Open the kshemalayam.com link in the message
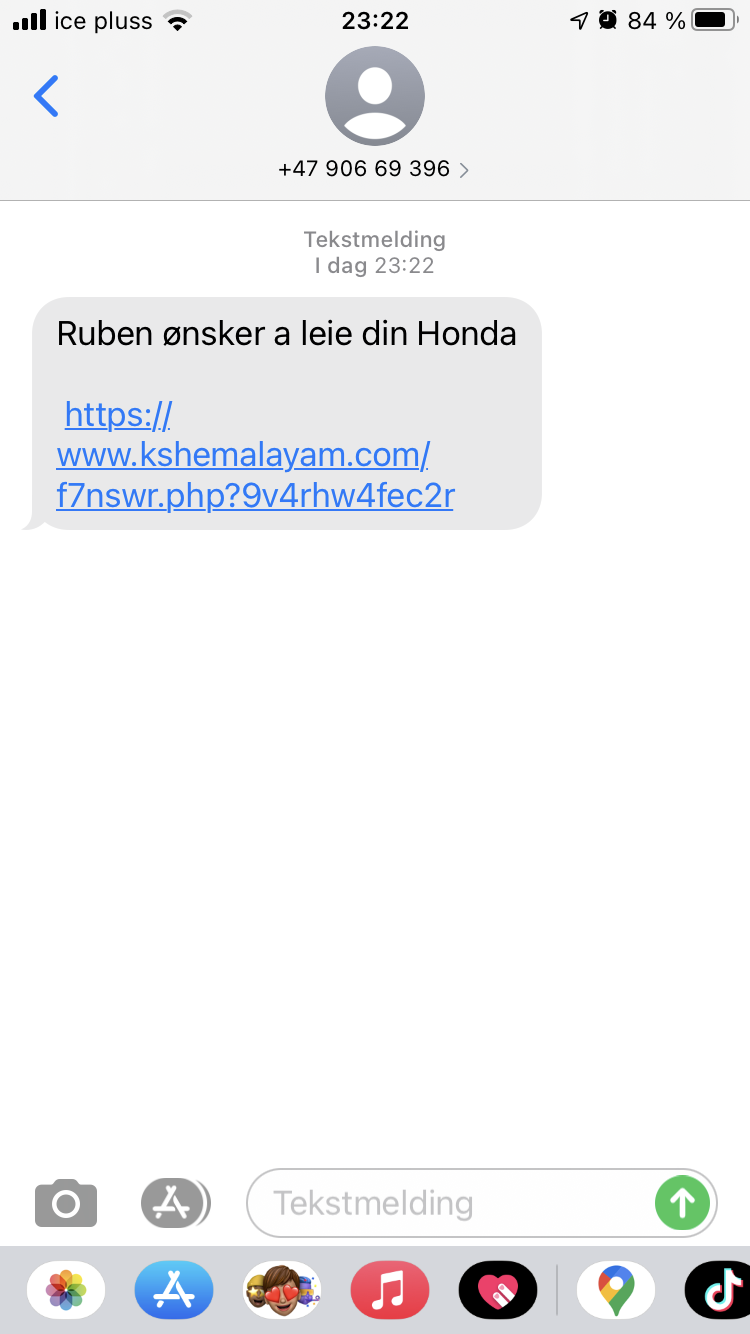 click(255, 455)
